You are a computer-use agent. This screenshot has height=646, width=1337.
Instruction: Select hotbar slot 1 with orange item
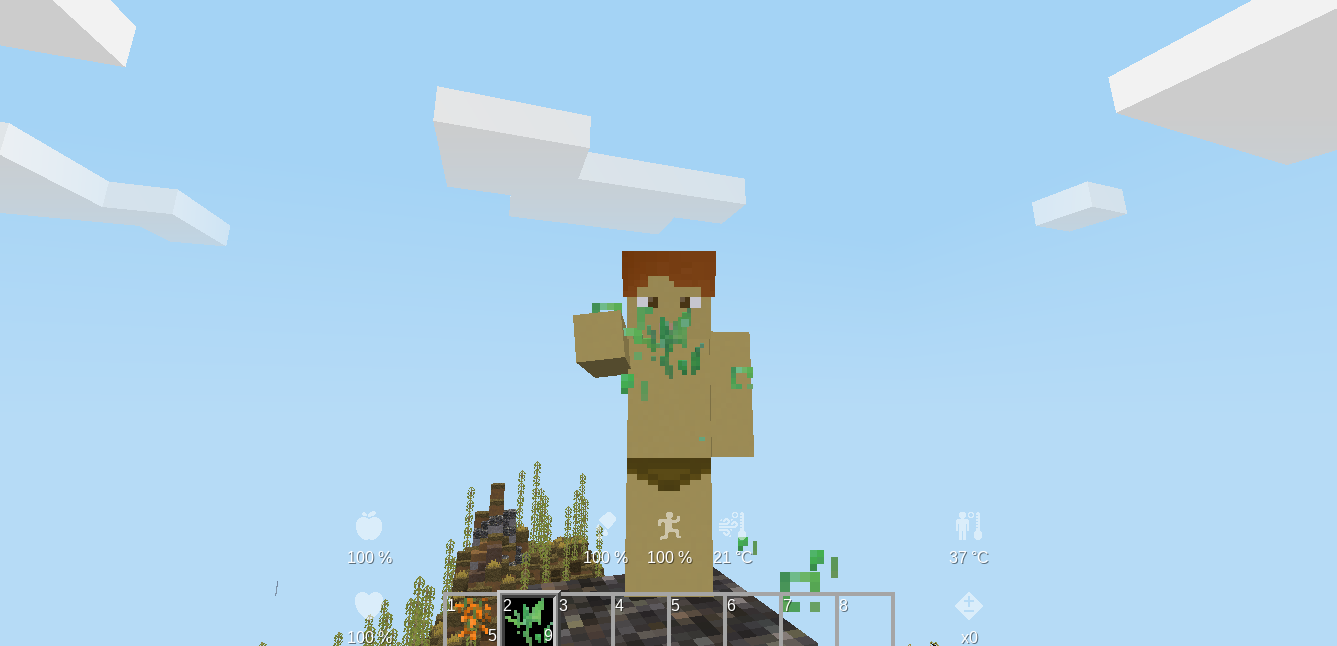click(472, 620)
